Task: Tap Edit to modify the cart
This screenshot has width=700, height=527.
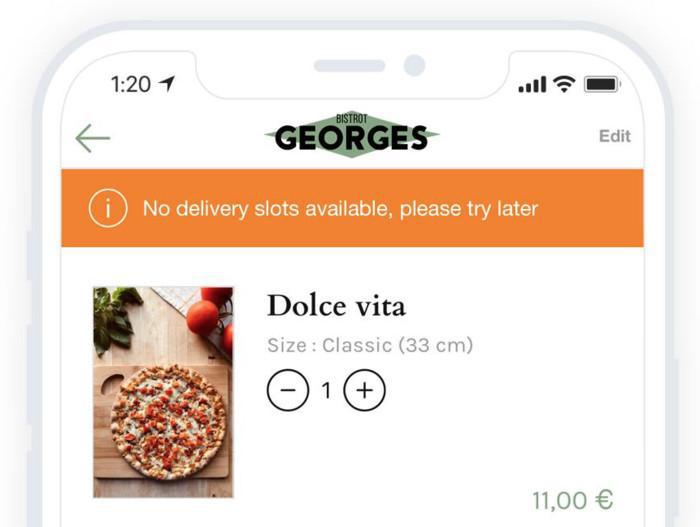Action: [614, 136]
